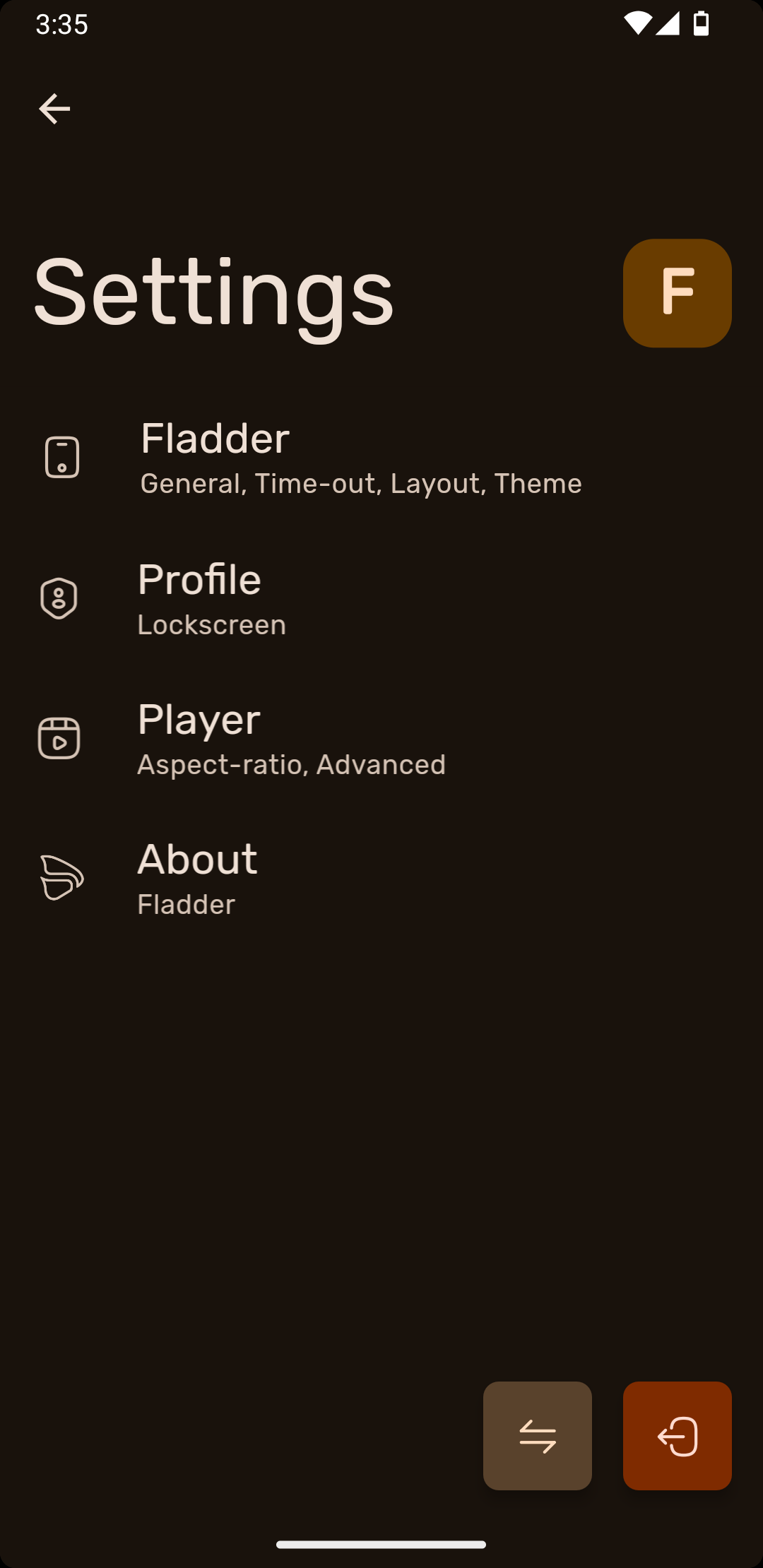Open Player aspect-ratio settings
This screenshot has height=1568, width=763.
(x=291, y=738)
